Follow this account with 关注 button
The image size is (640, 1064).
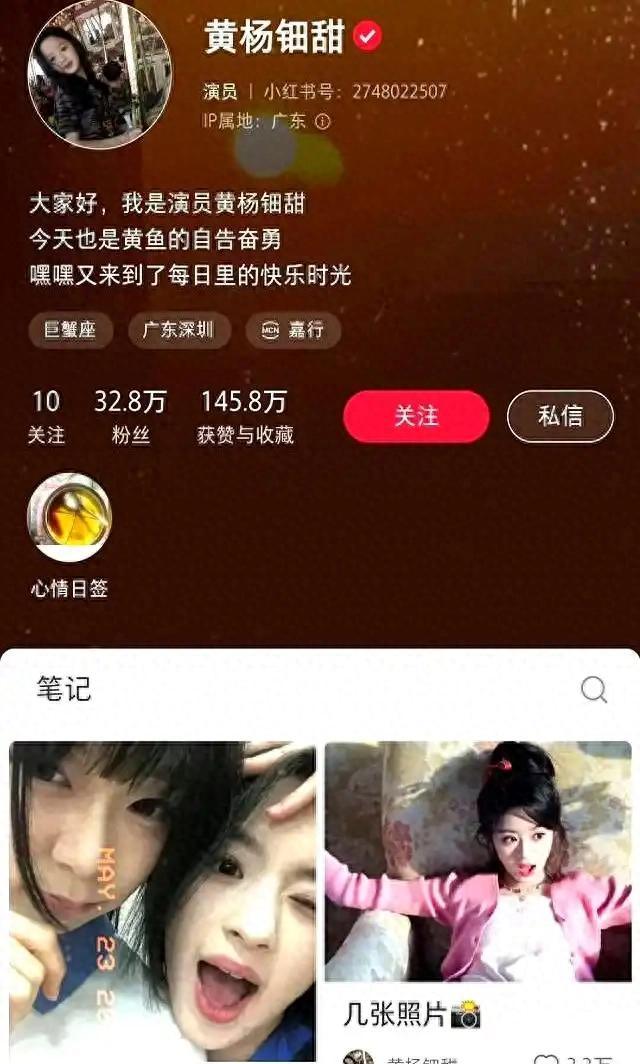click(x=416, y=416)
